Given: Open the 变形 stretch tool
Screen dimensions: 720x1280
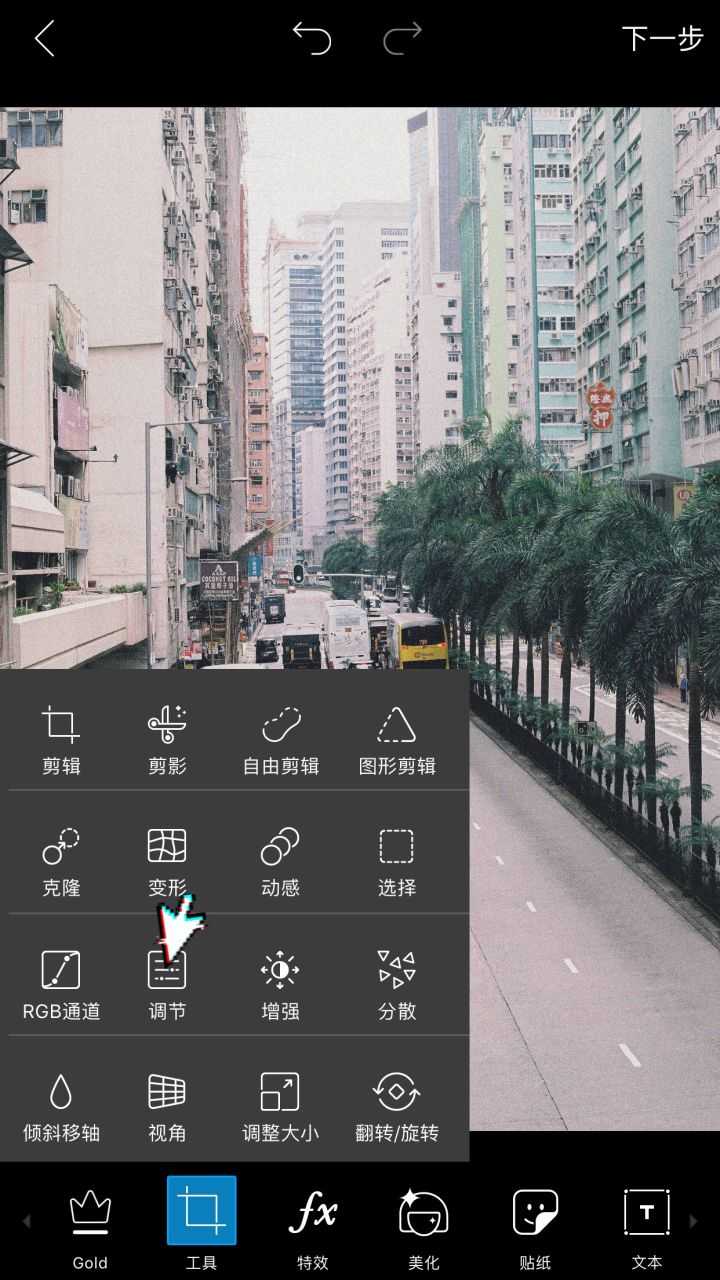Looking at the screenshot, I should 167,860.
